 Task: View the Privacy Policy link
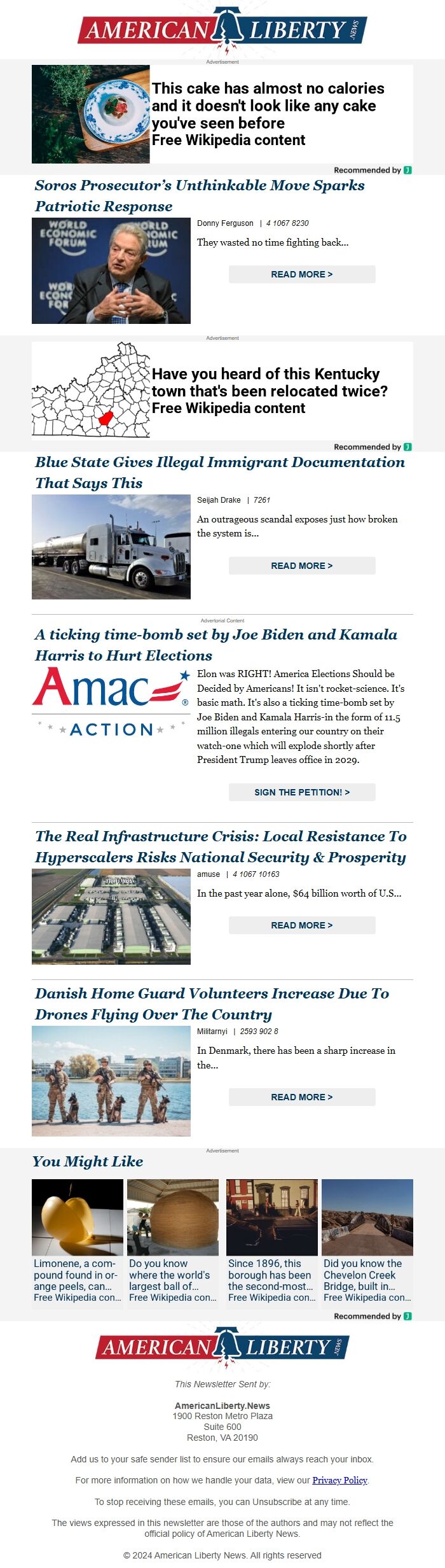tap(339, 1480)
